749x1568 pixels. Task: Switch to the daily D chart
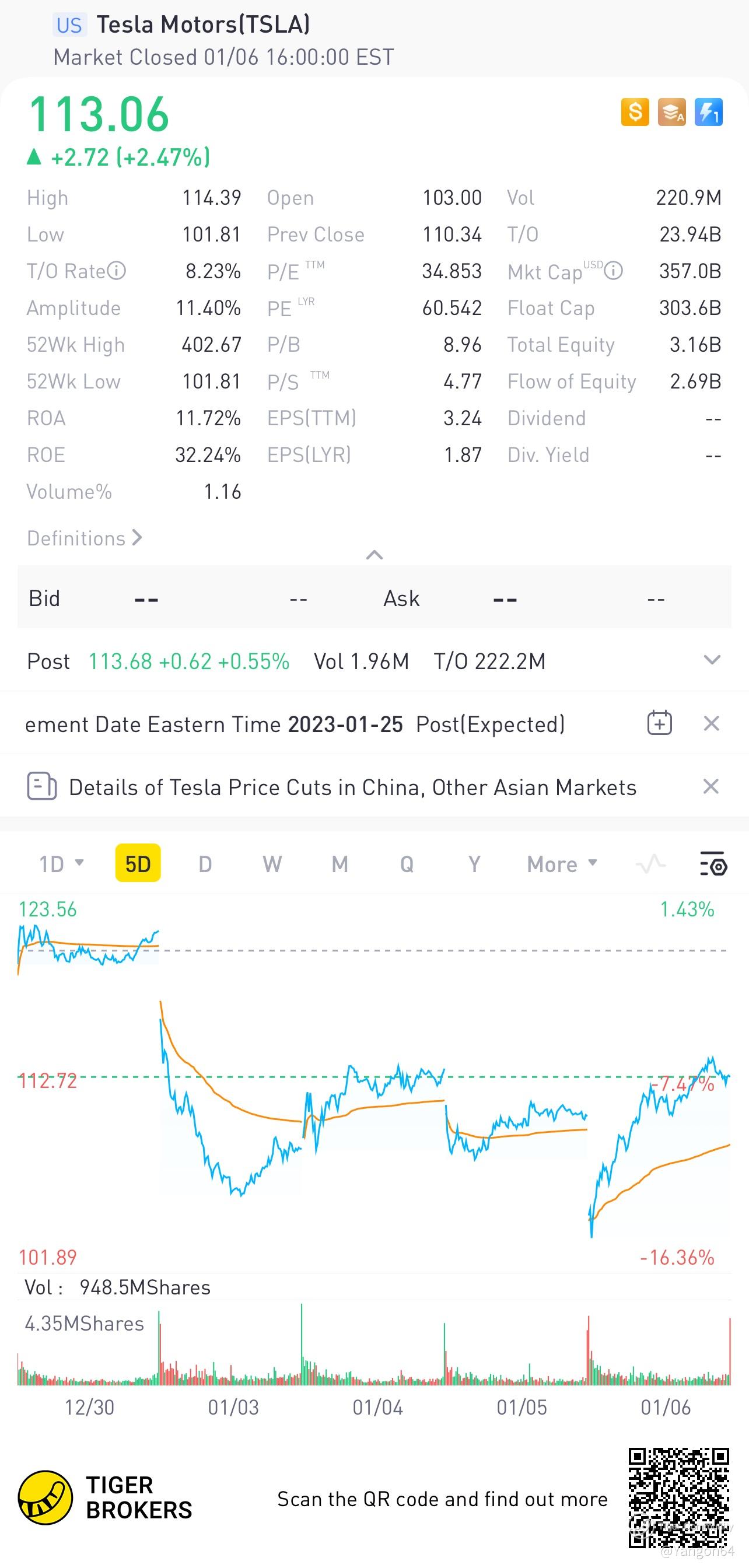(205, 864)
